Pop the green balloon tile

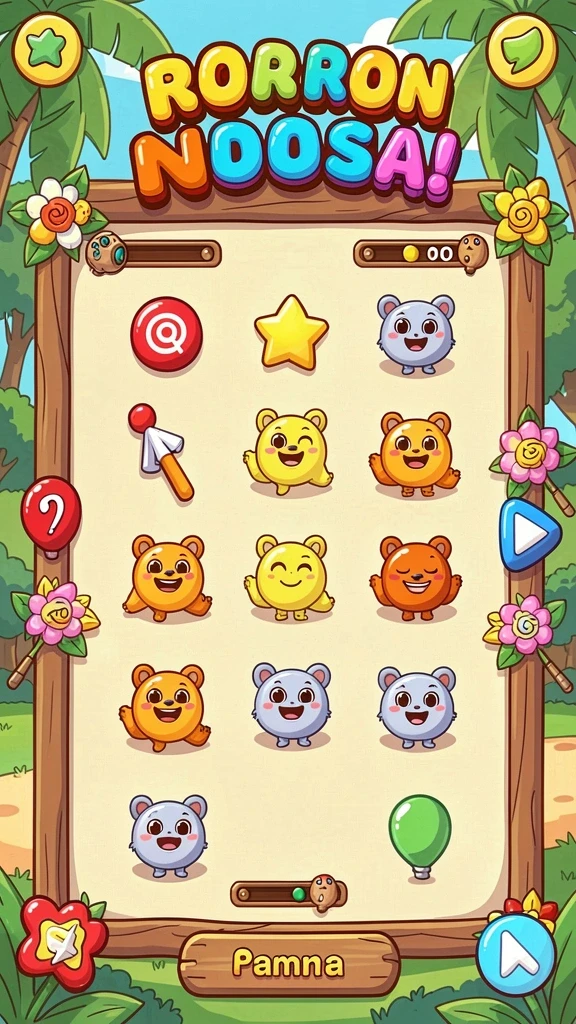click(x=420, y=836)
